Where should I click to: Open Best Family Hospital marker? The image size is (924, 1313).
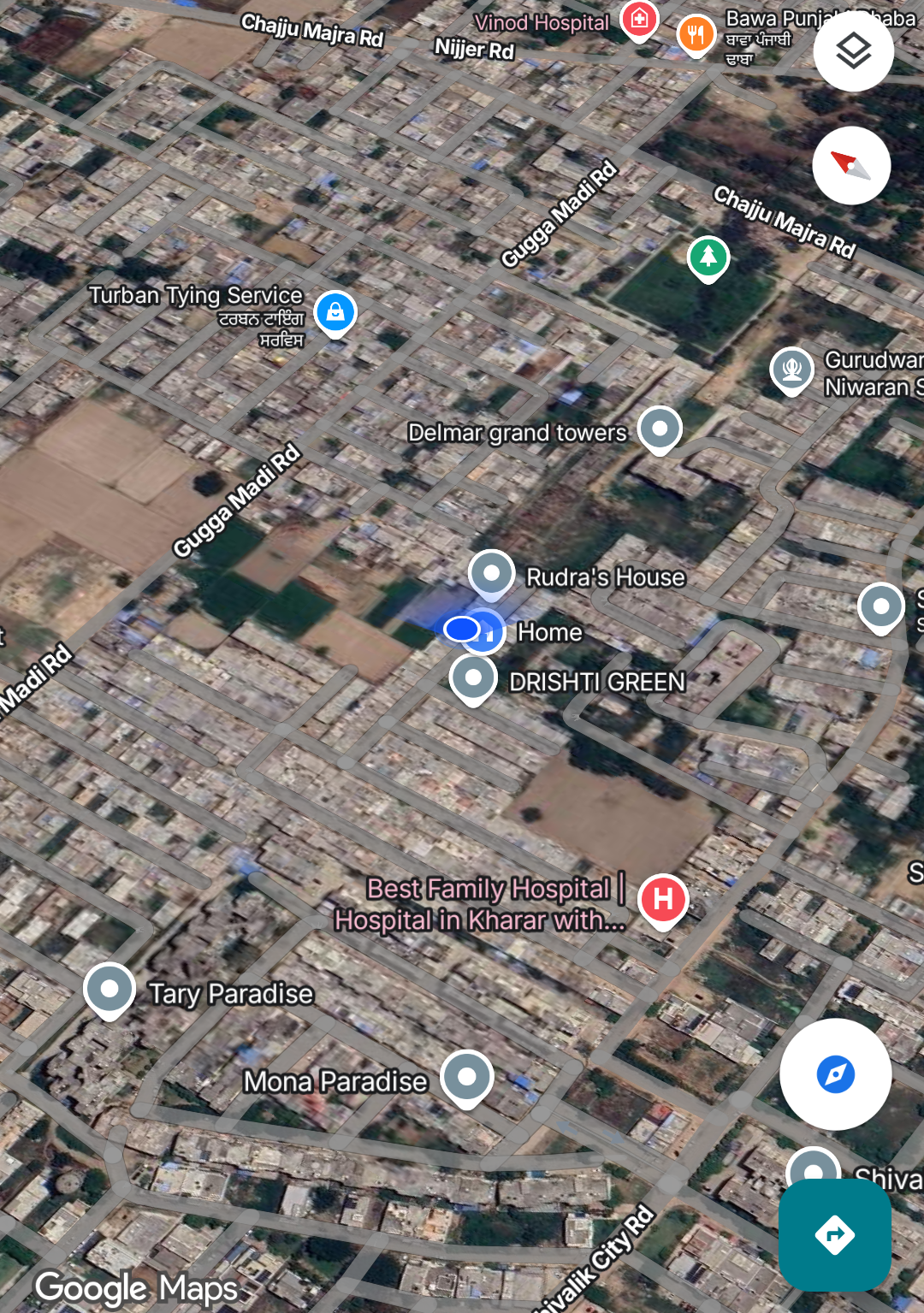coord(663,899)
